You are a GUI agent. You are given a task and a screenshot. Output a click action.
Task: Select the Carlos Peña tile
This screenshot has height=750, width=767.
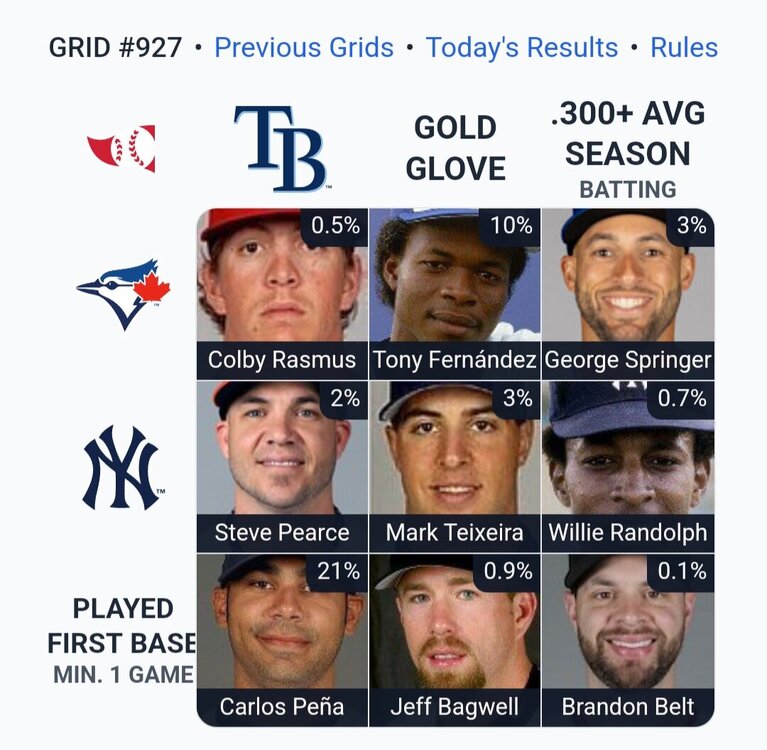[282, 640]
